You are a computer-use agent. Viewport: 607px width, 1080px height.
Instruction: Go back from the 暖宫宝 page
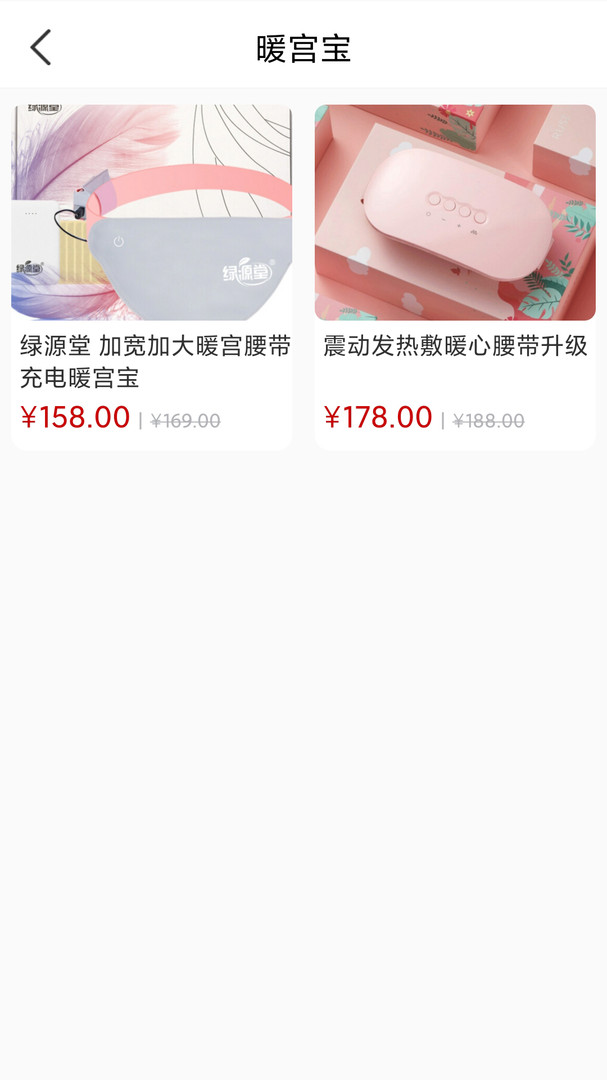[40, 48]
